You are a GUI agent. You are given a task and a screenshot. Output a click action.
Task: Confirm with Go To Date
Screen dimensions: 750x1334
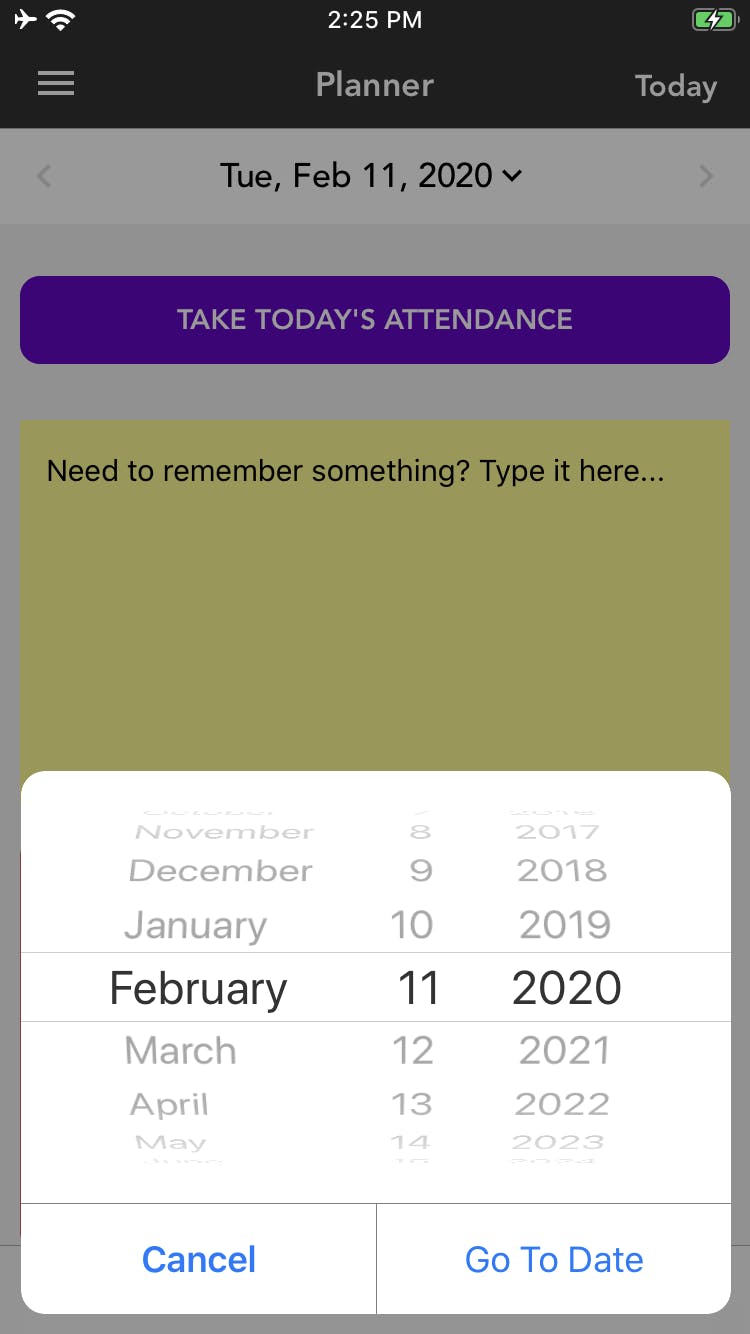pos(554,1259)
